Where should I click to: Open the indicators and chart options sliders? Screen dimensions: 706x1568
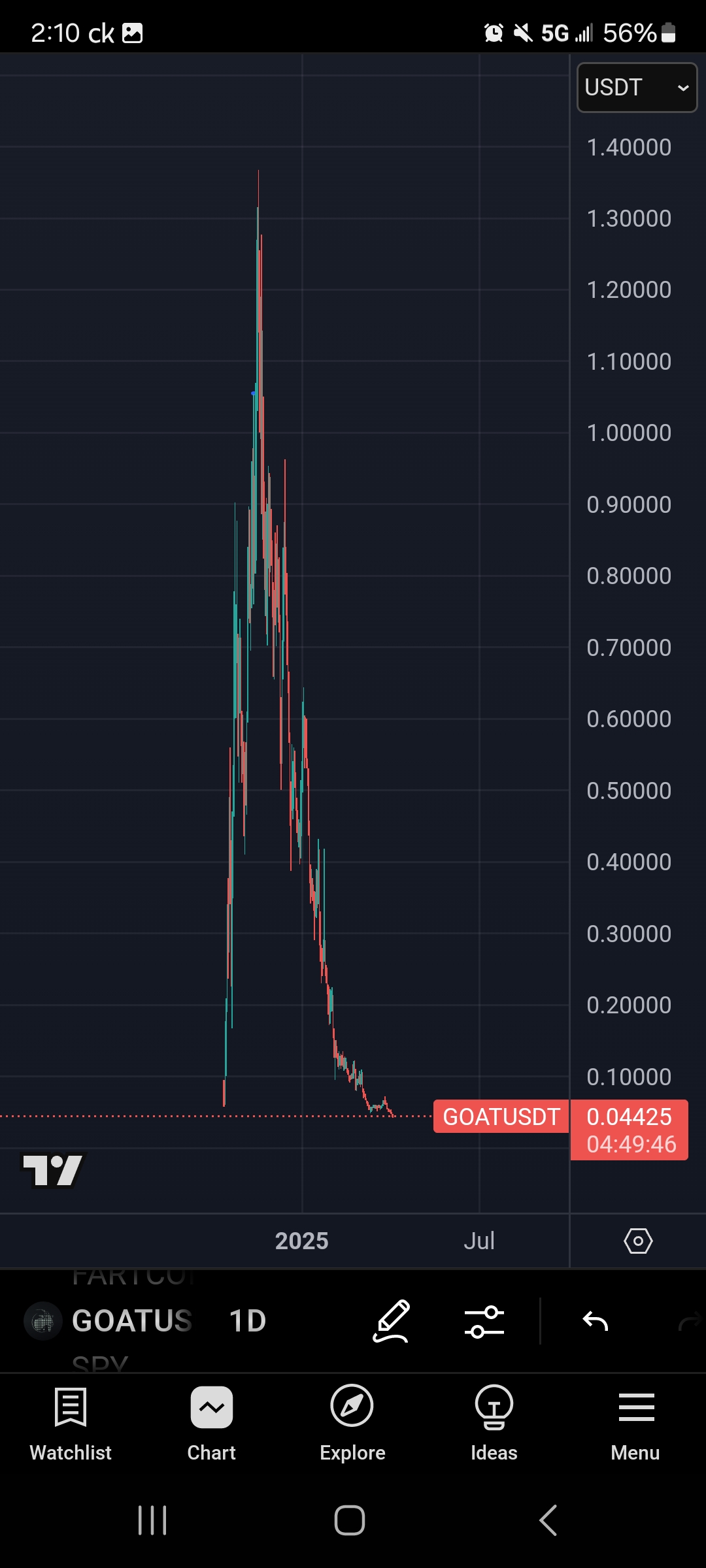click(484, 1322)
